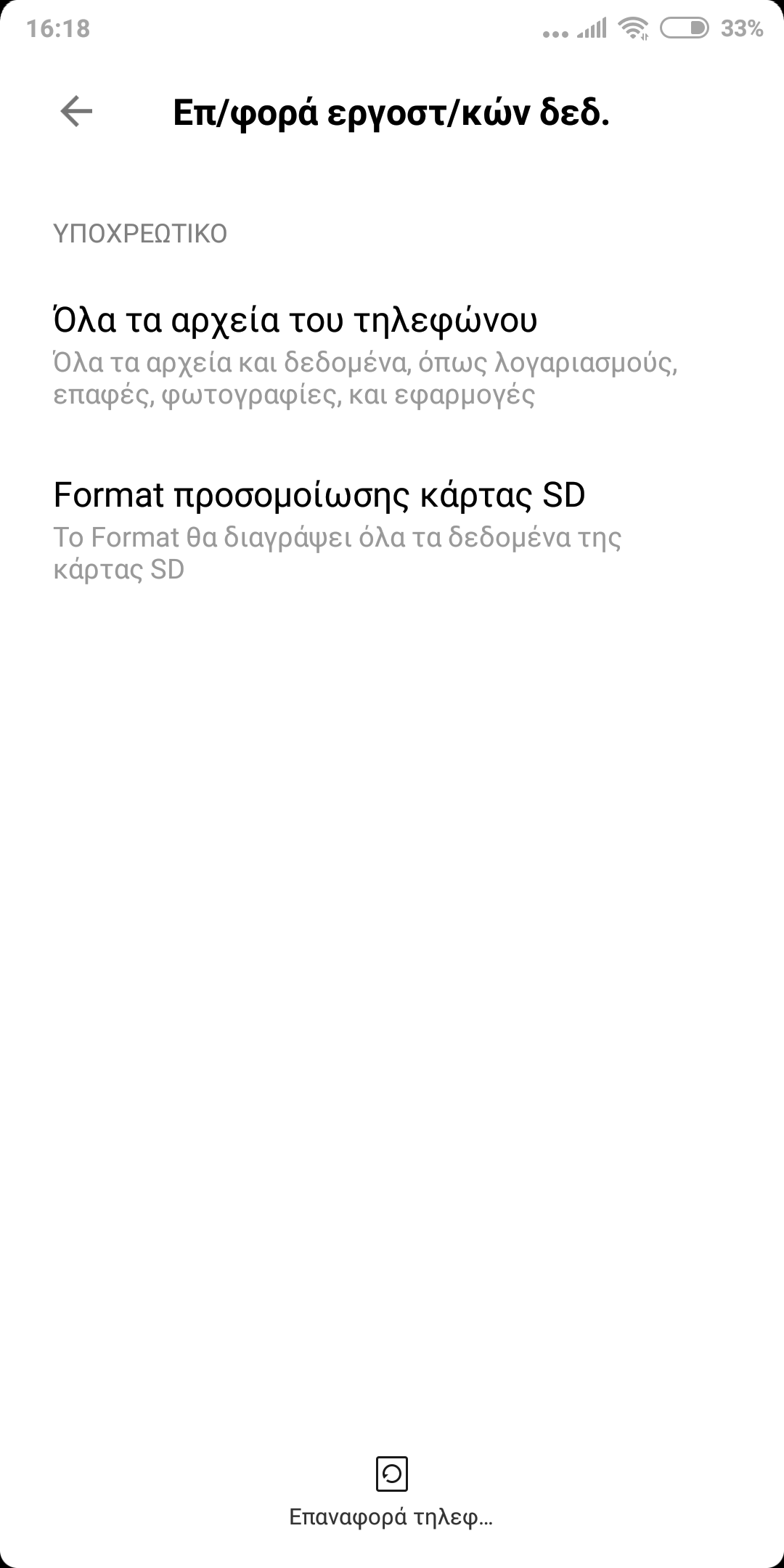Screen dimensions: 784x1568
Task: Go back using the top-left arrow
Action: [76, 112]
